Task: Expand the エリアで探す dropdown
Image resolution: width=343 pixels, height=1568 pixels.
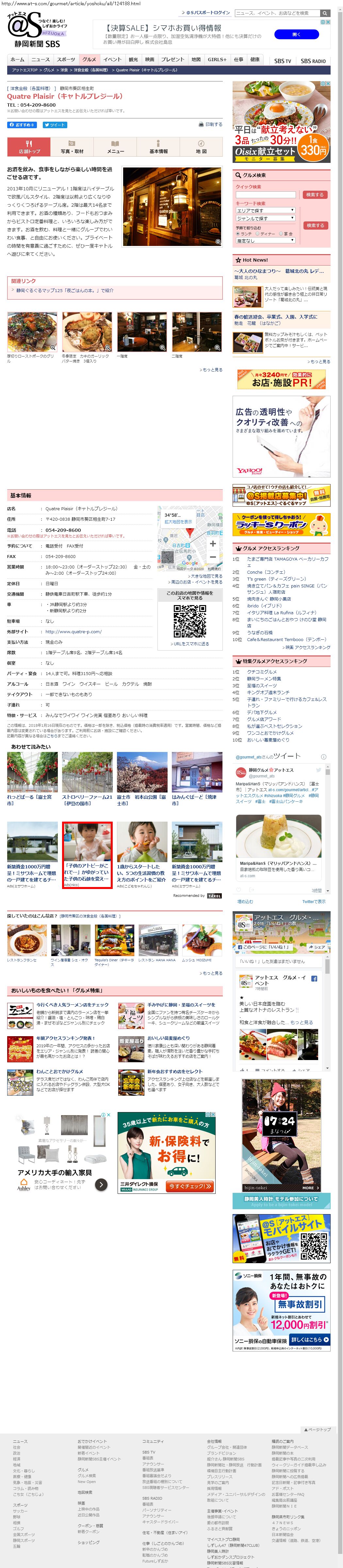Action: 265,210
